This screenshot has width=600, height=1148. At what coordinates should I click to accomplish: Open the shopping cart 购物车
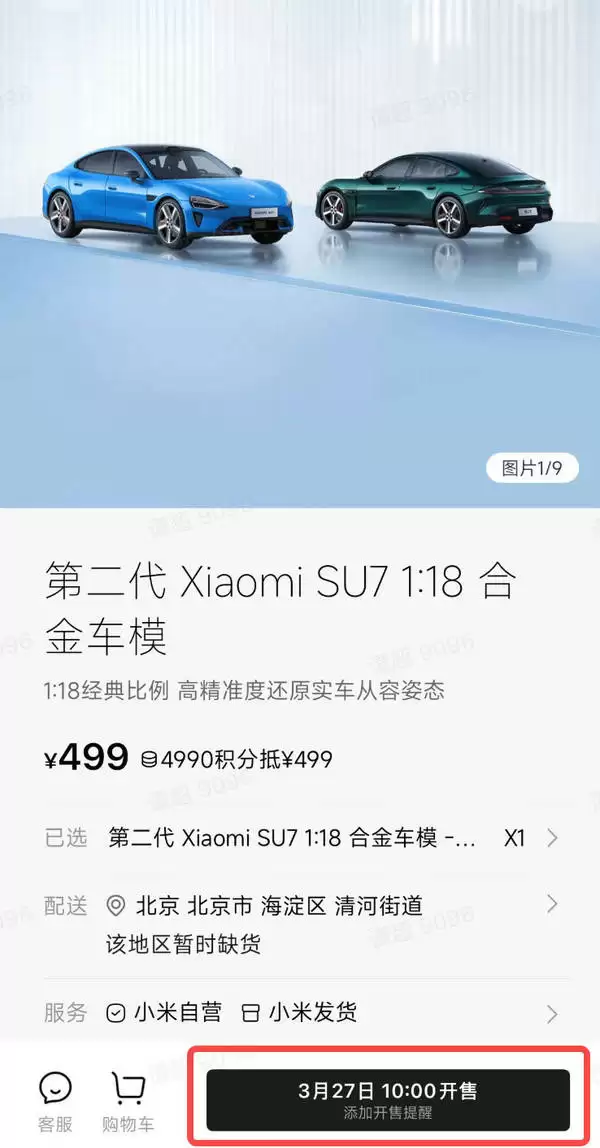(x=128, y=1100)
